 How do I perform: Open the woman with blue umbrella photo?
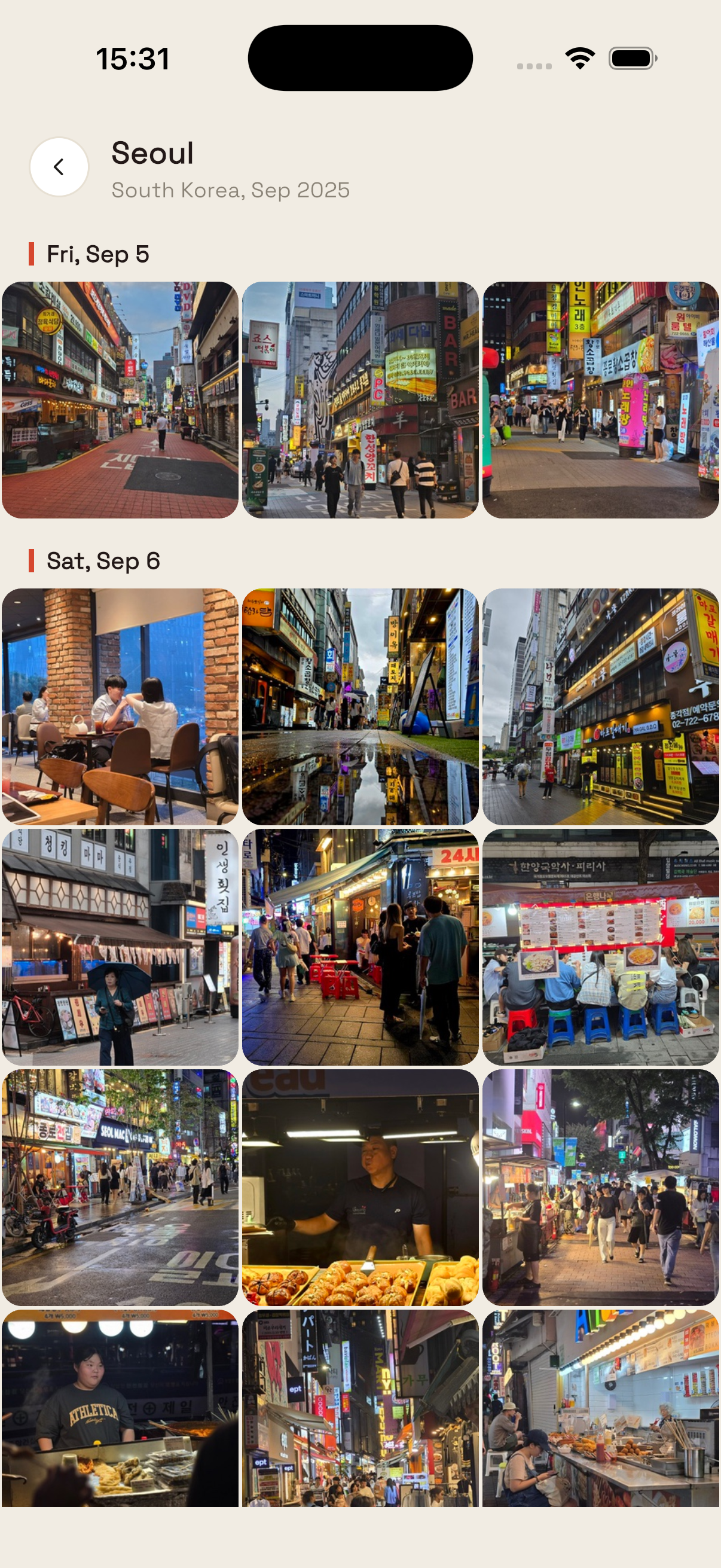point(120,947)
